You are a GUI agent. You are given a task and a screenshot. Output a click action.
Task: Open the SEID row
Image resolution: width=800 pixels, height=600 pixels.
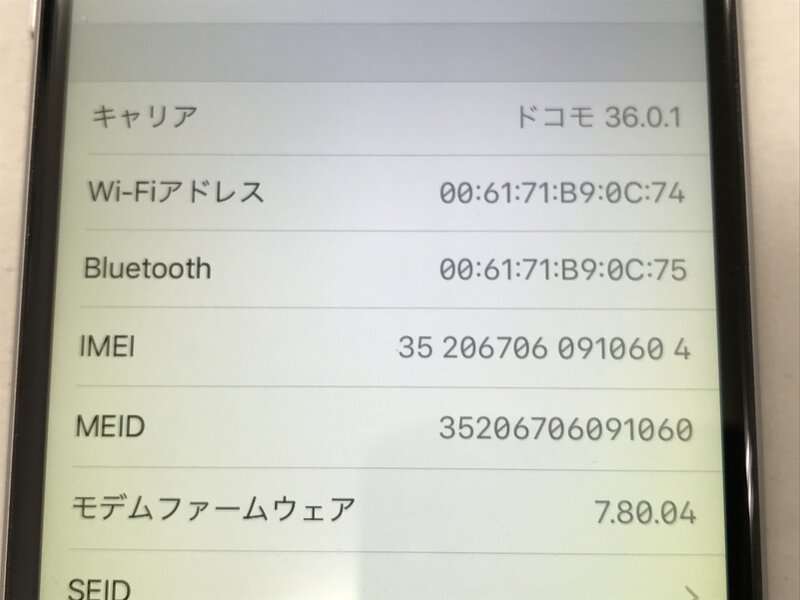(x=380, y=583)
